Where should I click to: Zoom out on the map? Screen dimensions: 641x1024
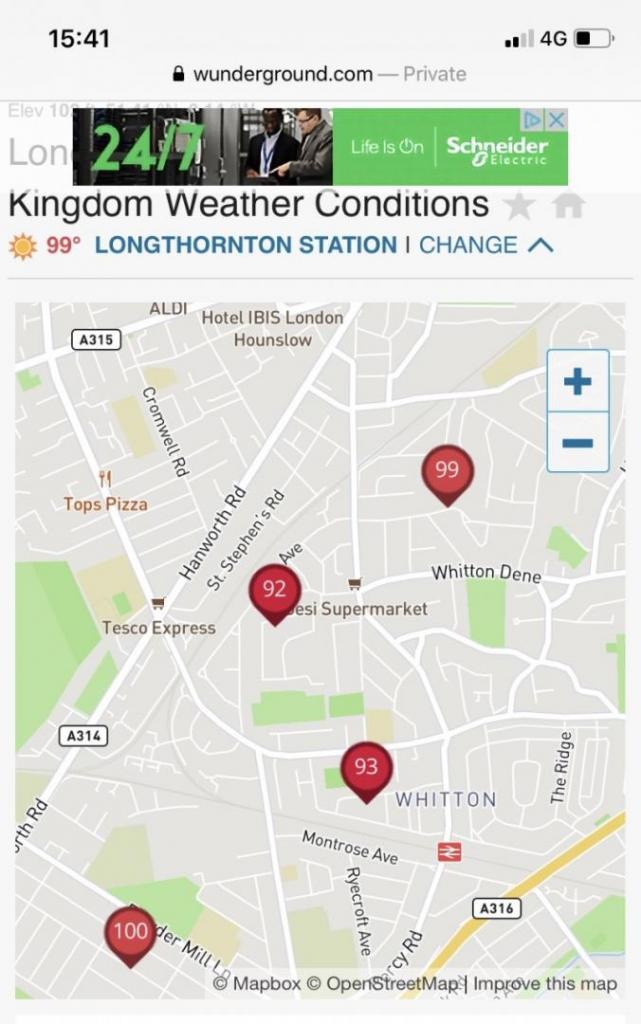click(577, 442)
